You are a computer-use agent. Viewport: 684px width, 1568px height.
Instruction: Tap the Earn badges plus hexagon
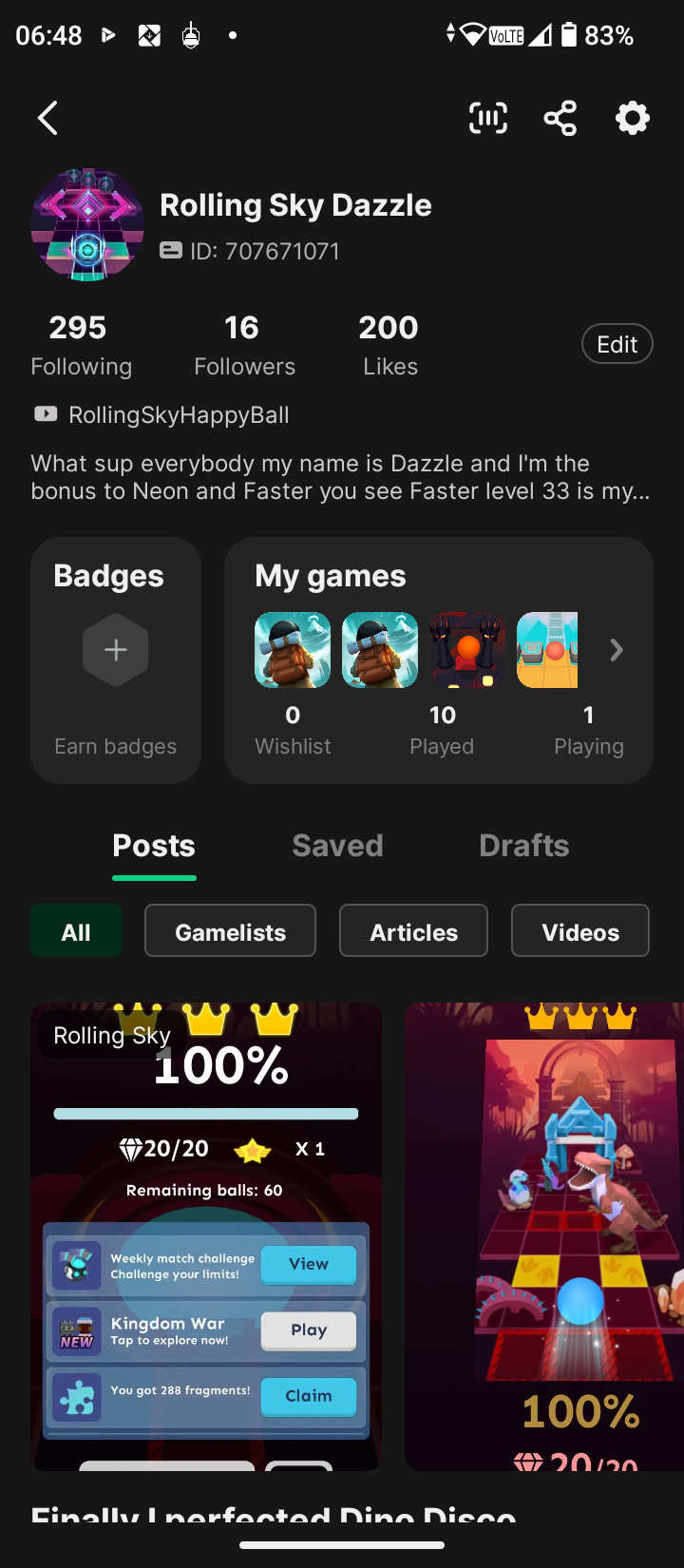115,649
